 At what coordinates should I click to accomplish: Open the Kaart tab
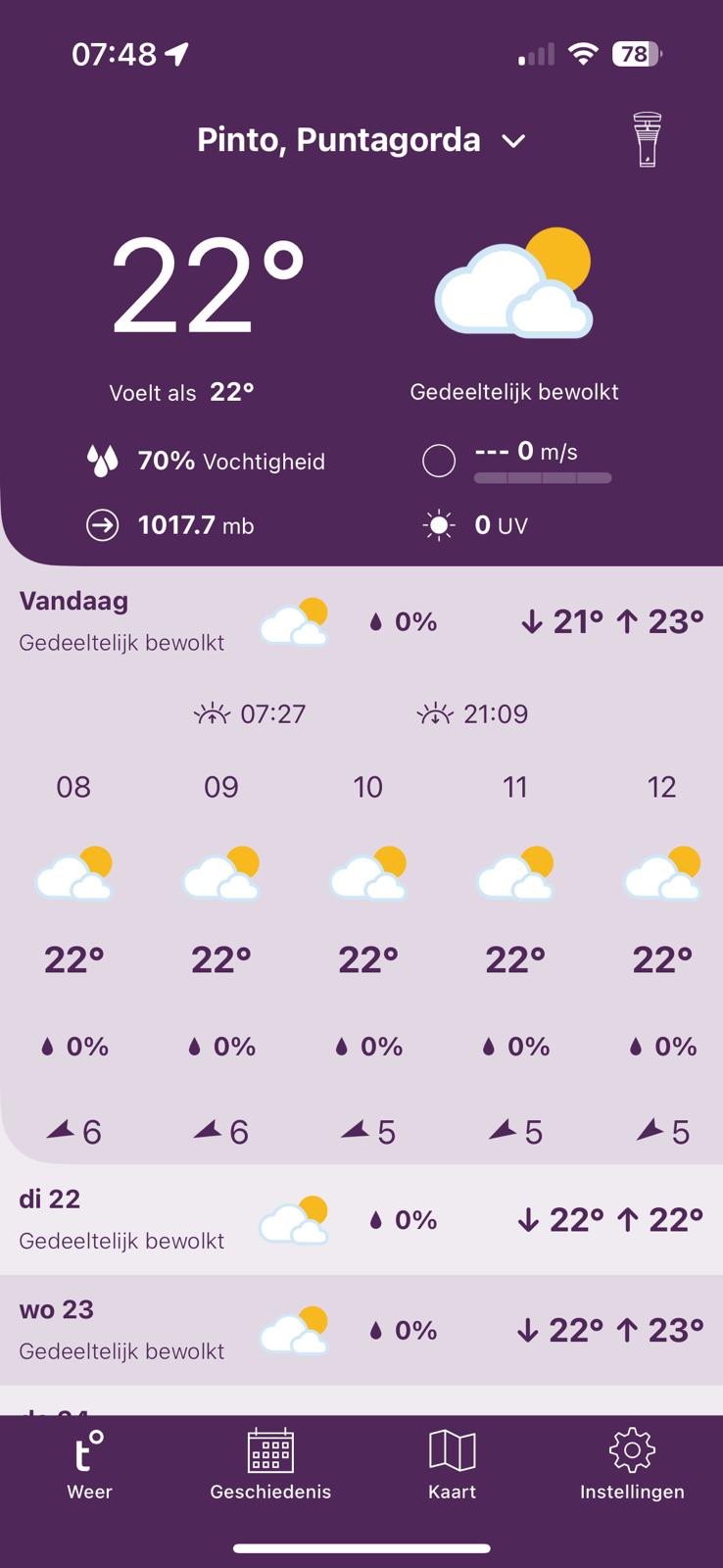tap(452, 1465)
